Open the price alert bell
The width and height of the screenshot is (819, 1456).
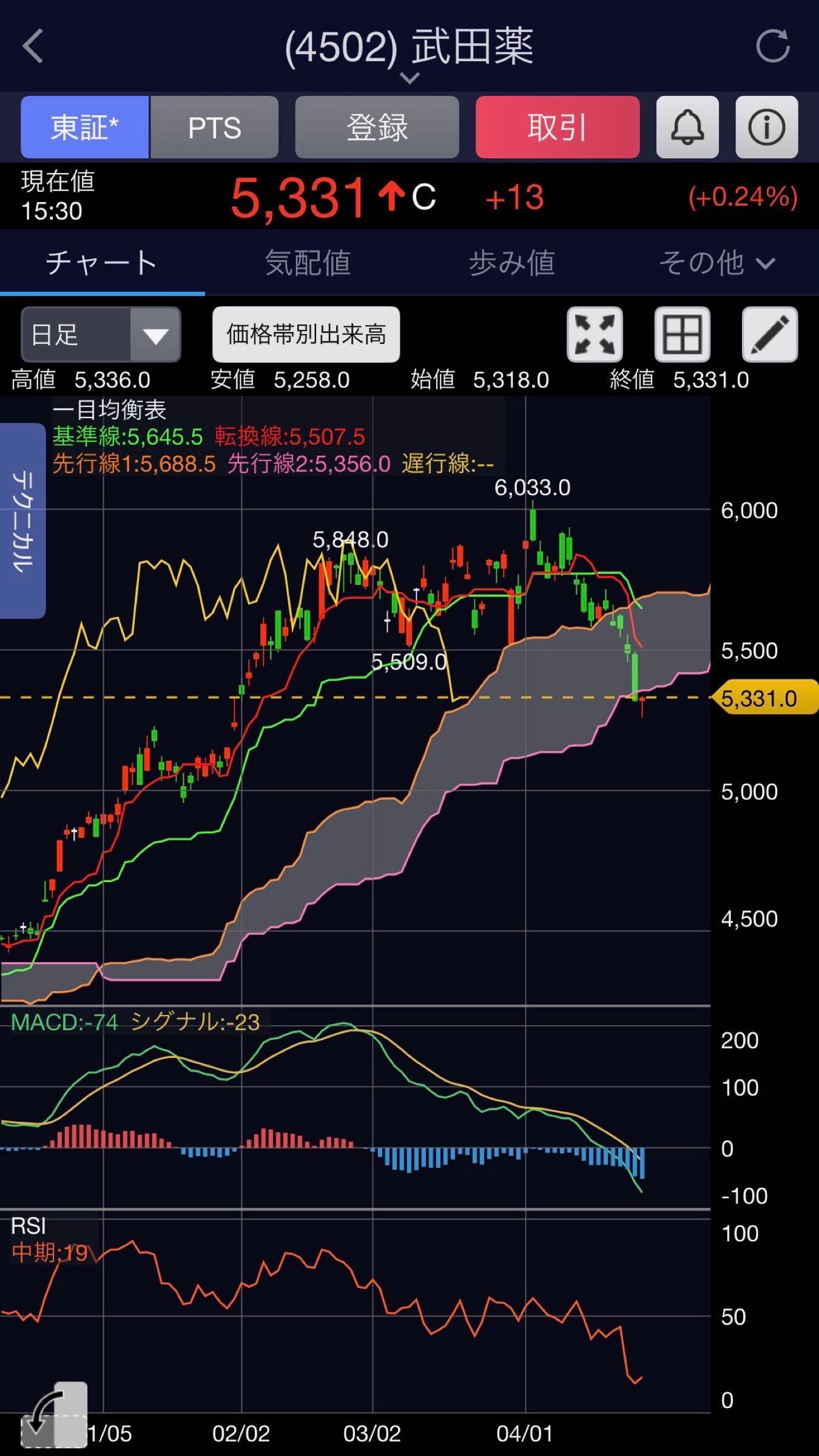click(687, 127)
